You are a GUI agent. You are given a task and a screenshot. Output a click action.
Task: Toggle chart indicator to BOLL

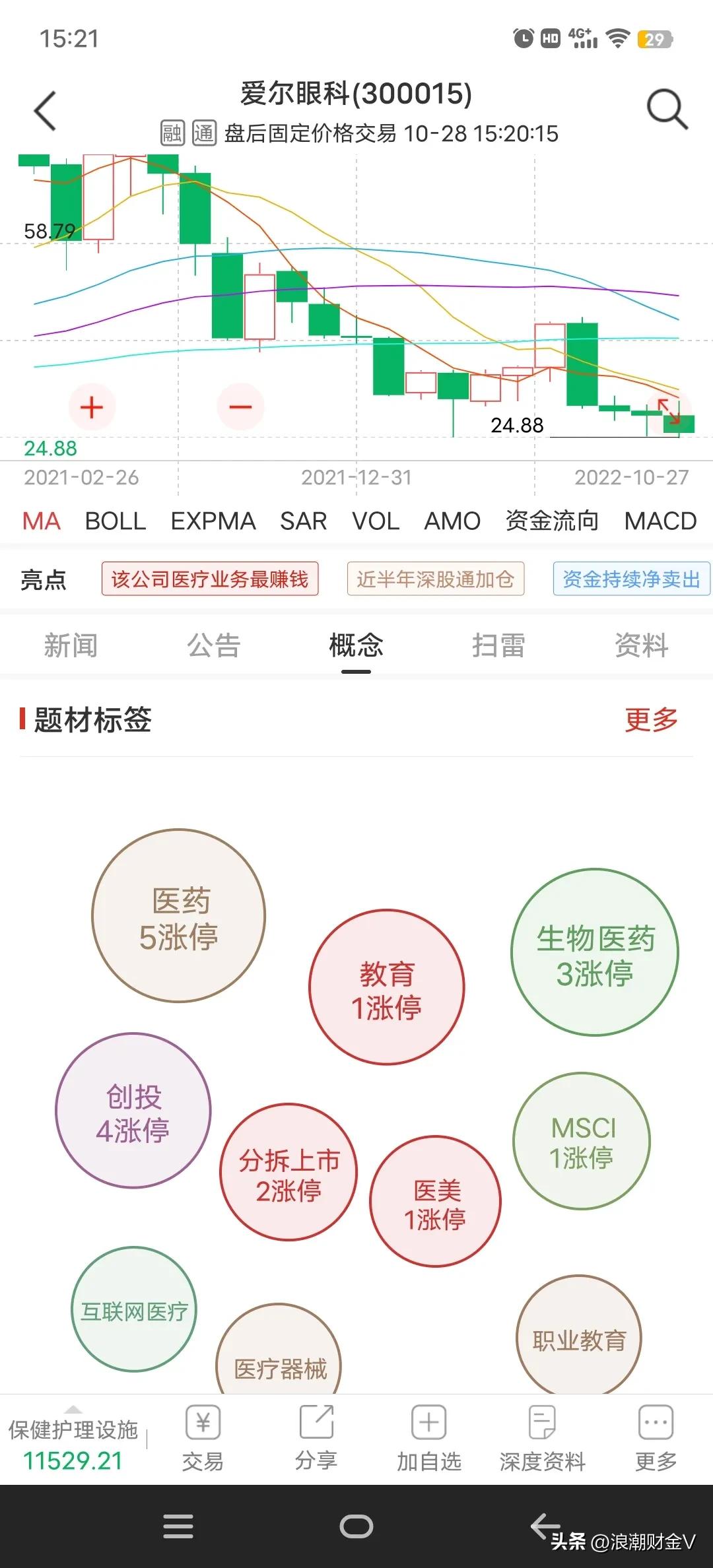pos(116,521)
